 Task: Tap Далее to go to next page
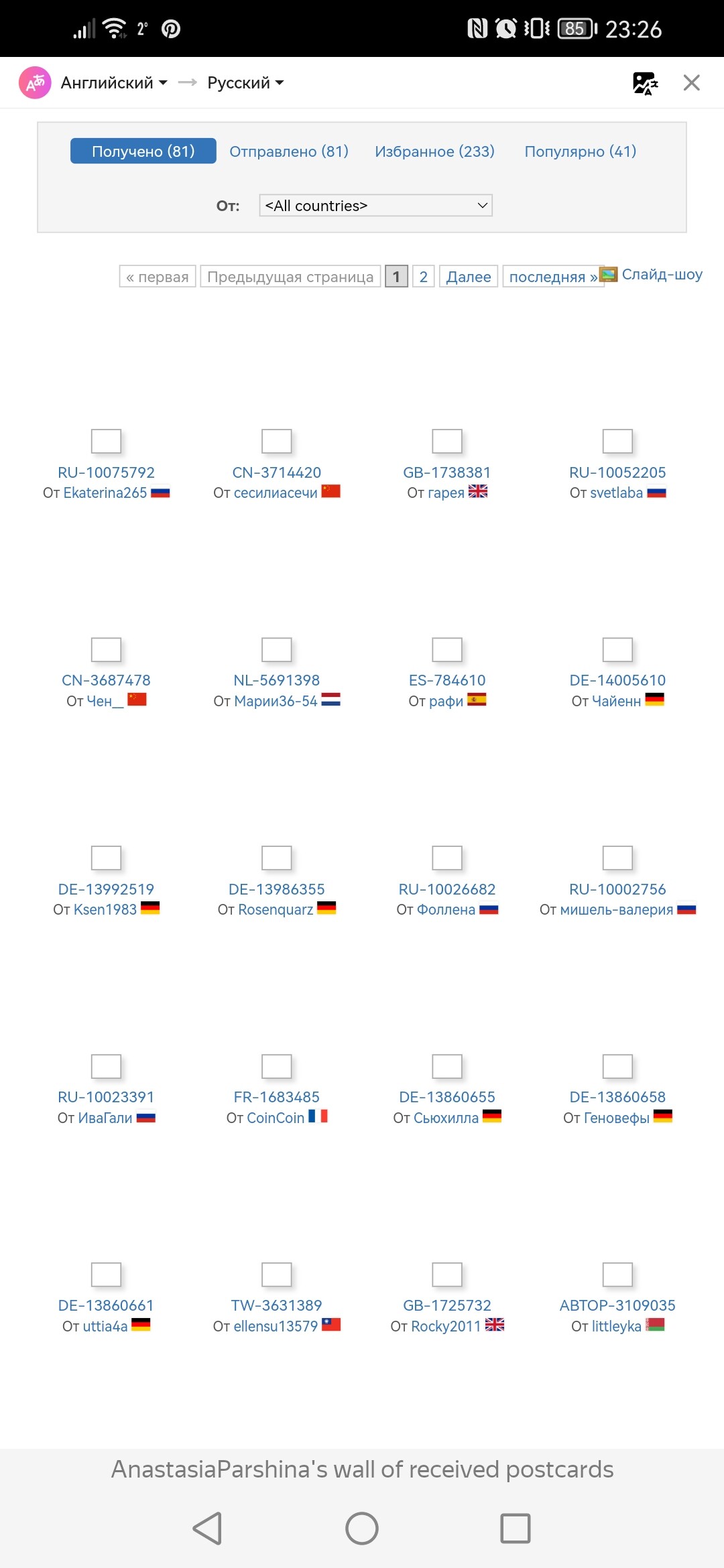[x=468, y=277]
